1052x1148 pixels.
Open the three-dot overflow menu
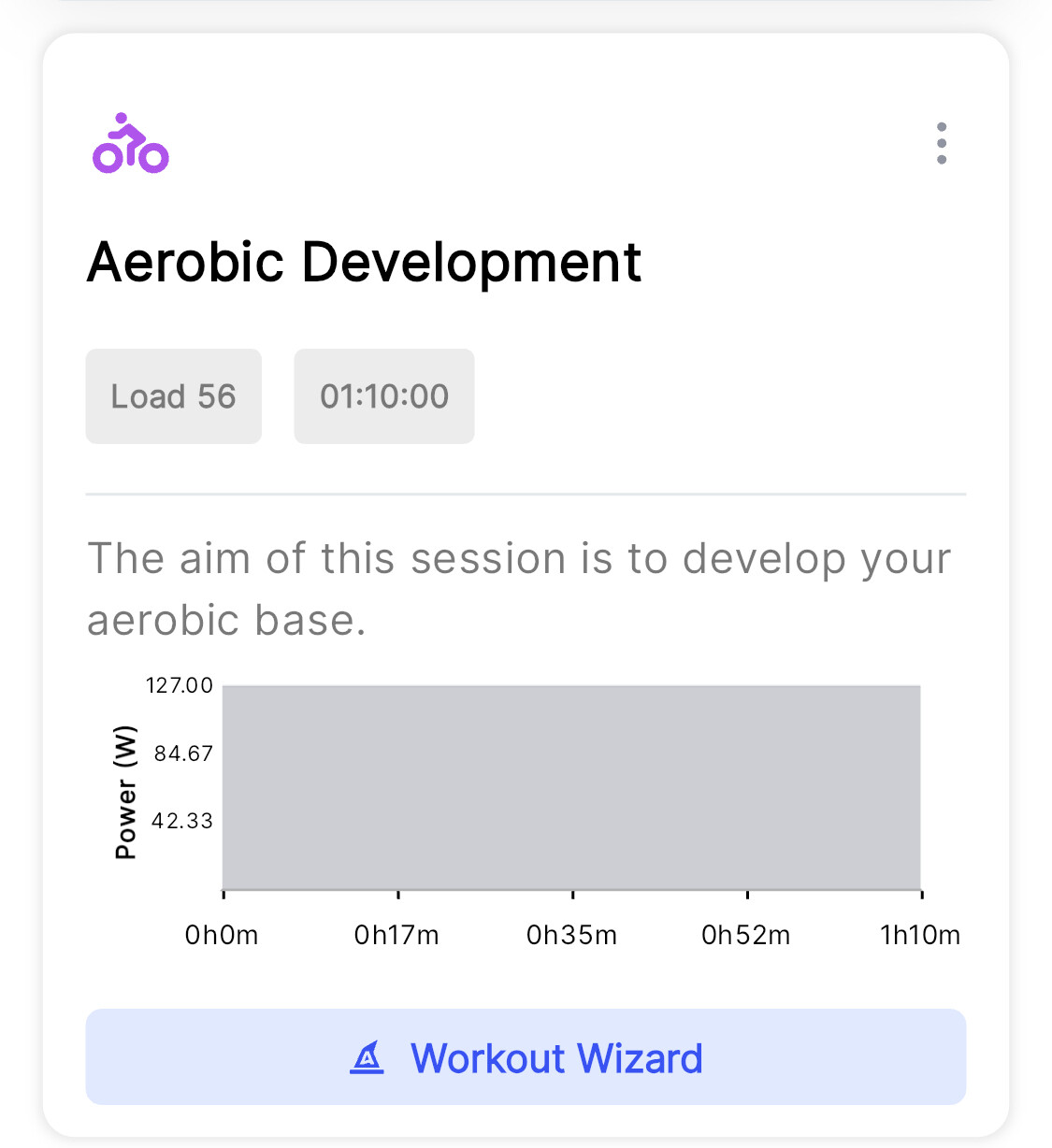941,144
